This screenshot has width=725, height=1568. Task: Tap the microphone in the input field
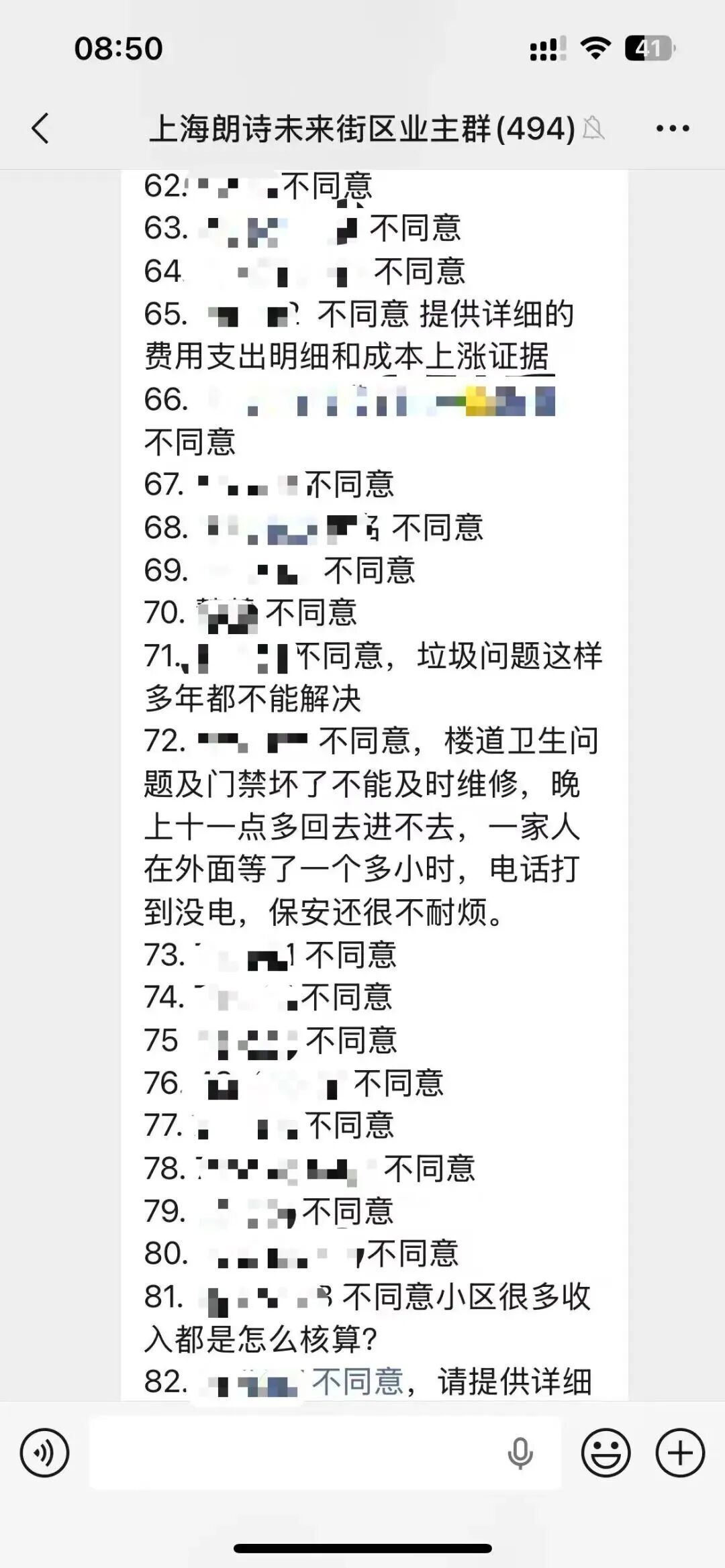[x=520, y=1454]
